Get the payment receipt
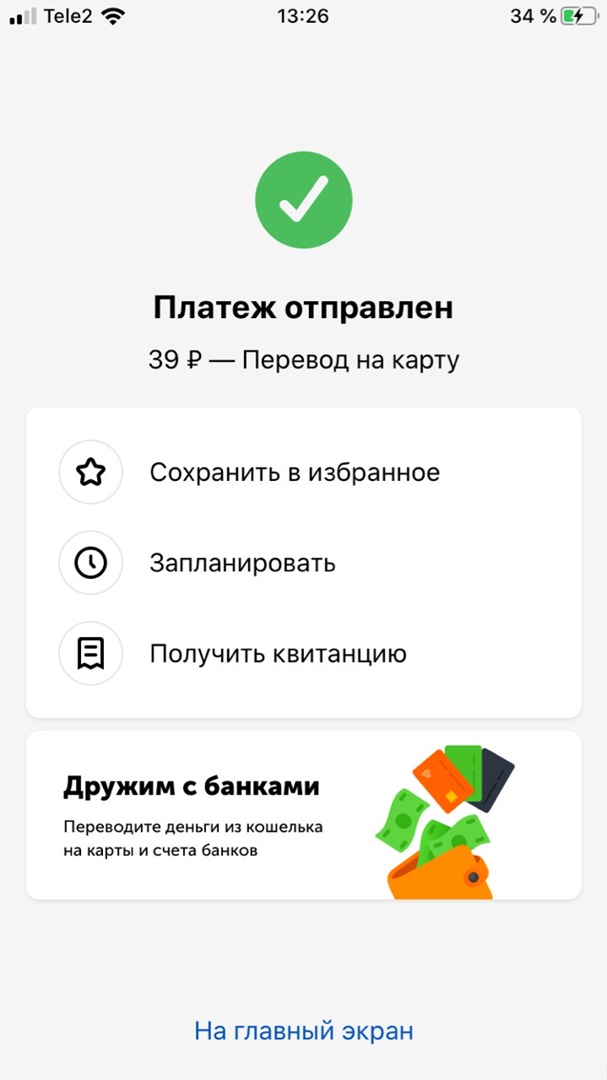 [x=278, y=654]
